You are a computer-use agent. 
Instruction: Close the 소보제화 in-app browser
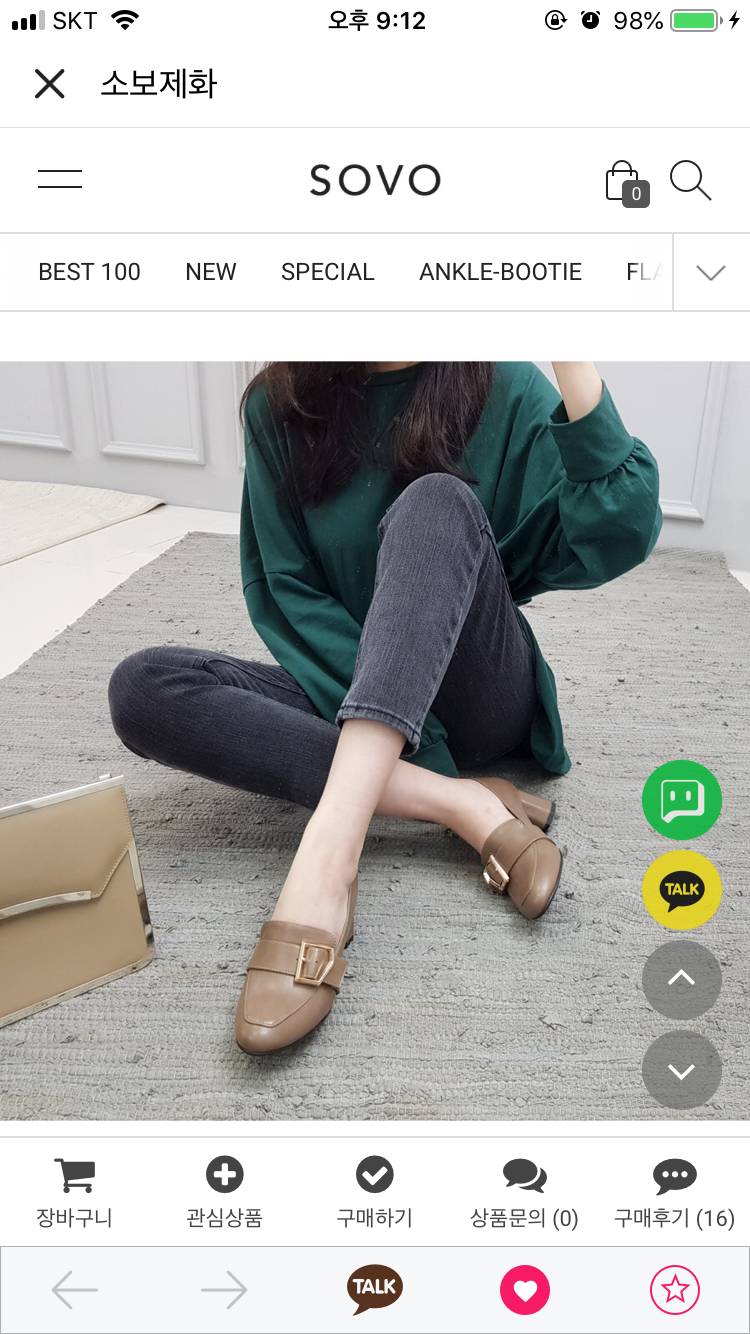(49, 84)
